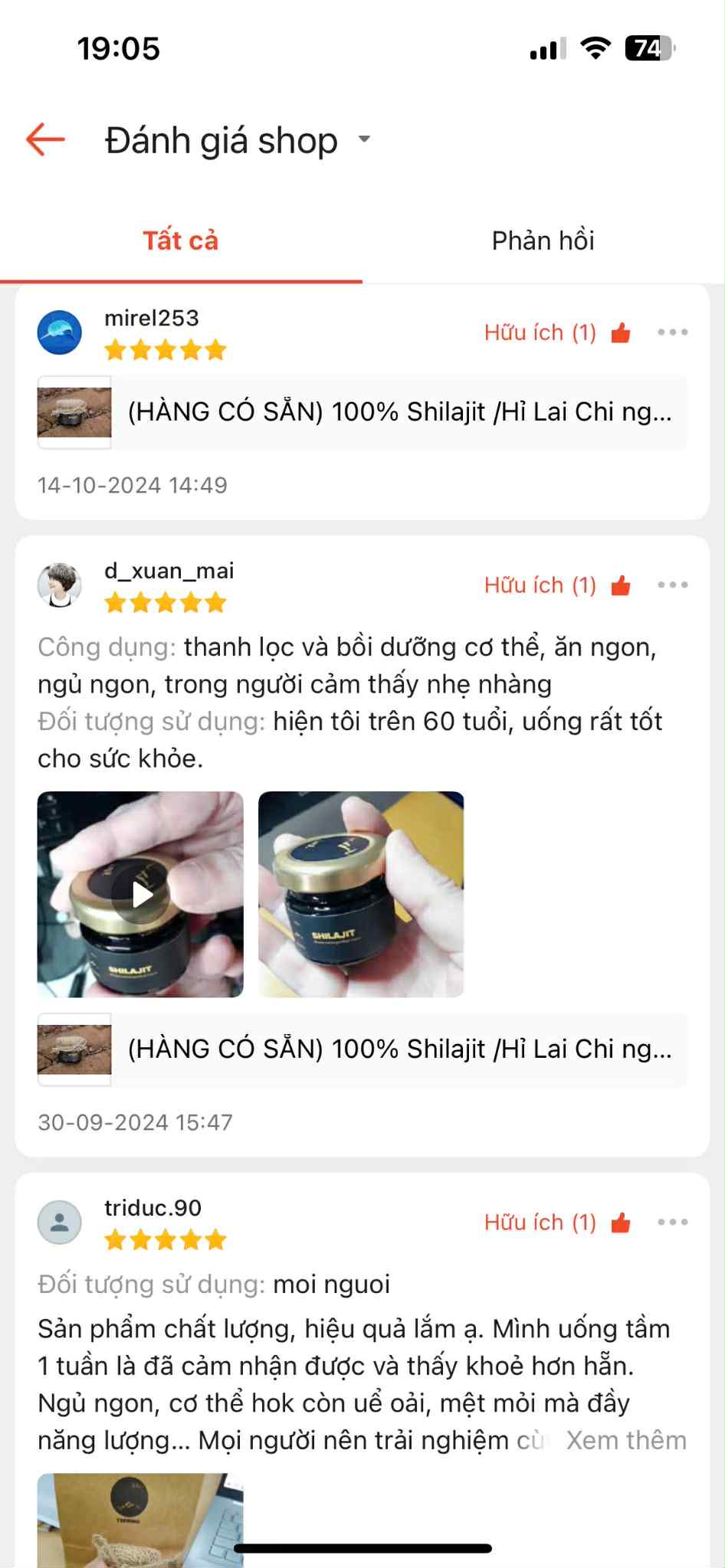
Task: Open d_xuan_mai's profile avatar
Action: [60, 585]
